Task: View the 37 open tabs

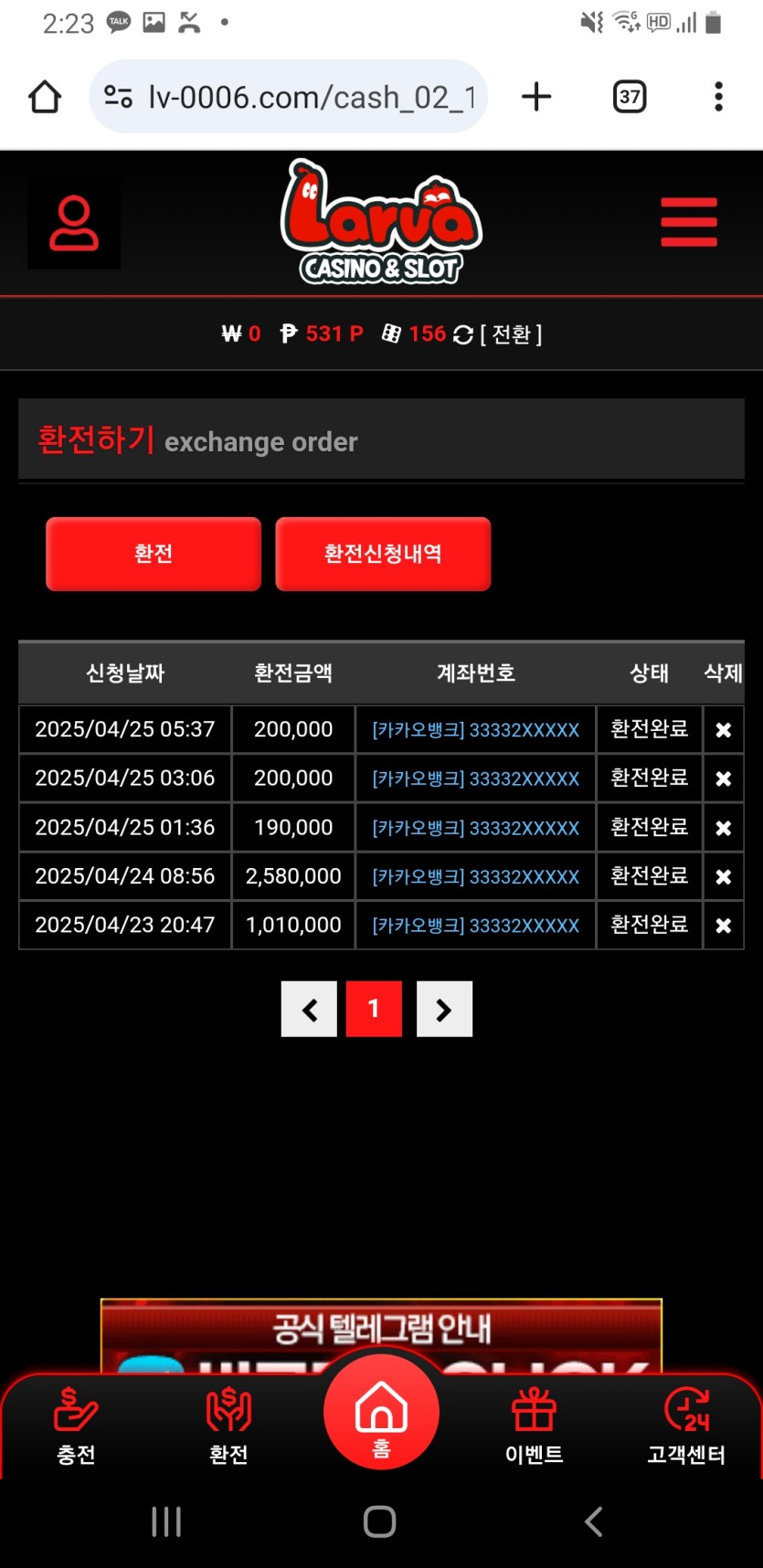Action: pos(630,97)
